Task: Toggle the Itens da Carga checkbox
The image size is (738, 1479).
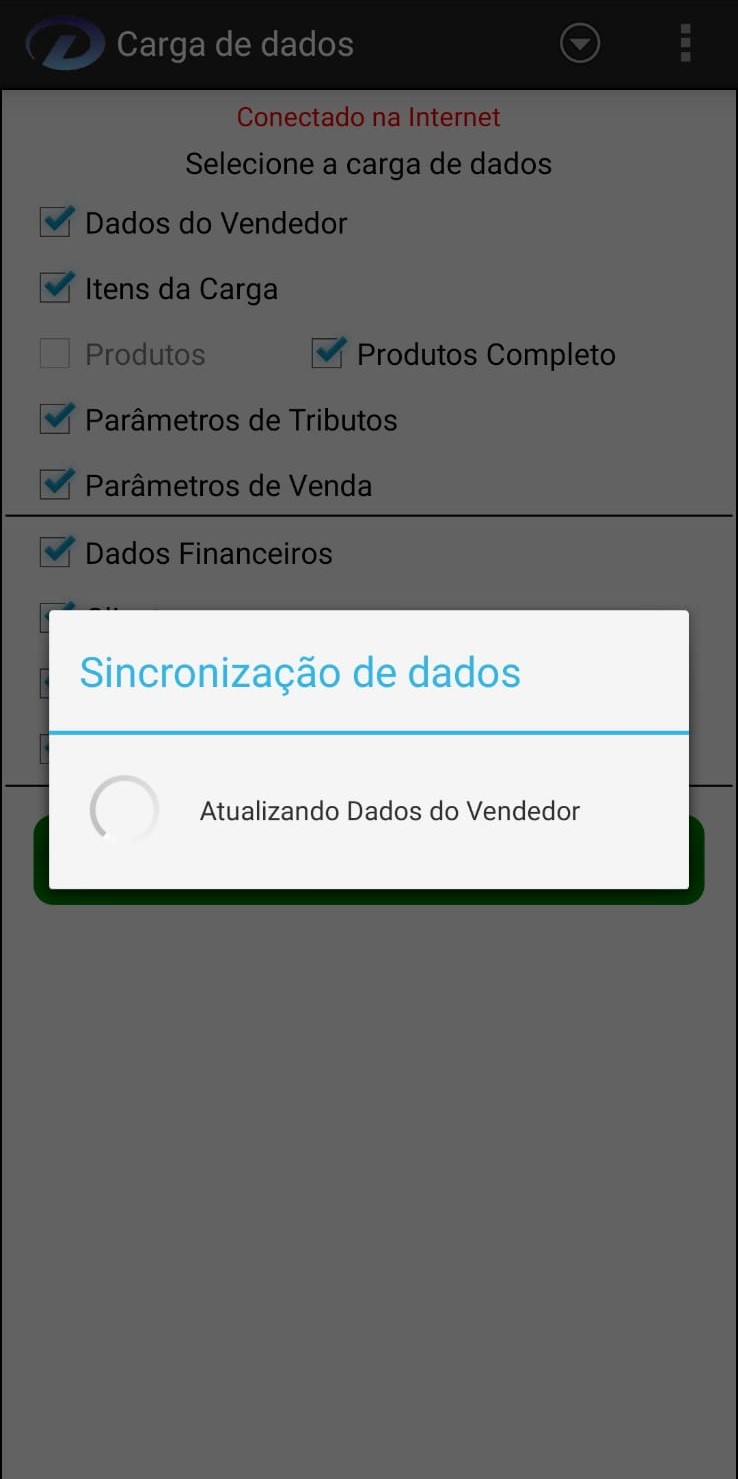Action: point(56,288)
